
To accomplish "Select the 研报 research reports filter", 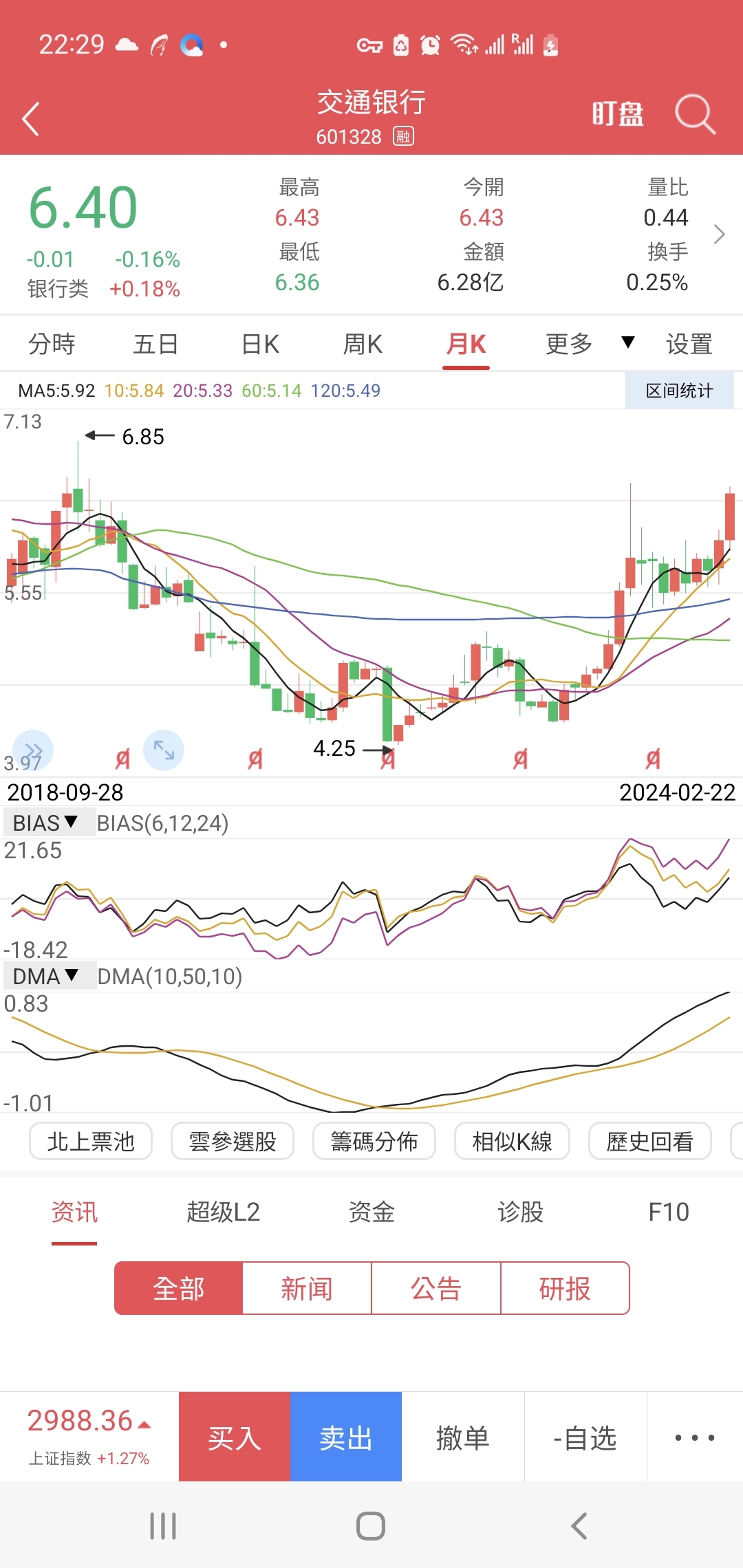I will (x=565, y=1288).
